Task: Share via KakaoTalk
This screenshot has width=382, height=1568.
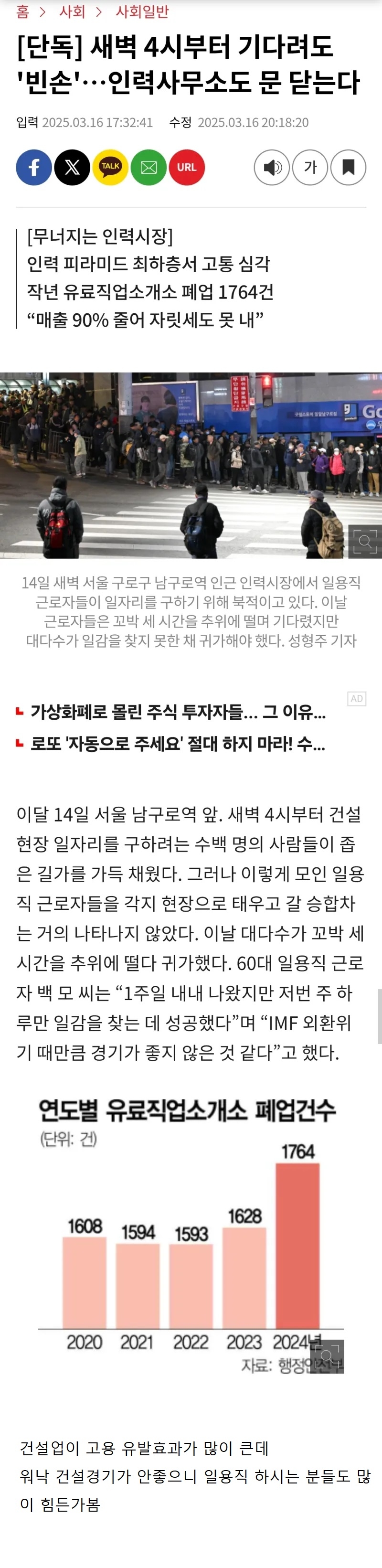Action: pos(110,167)
